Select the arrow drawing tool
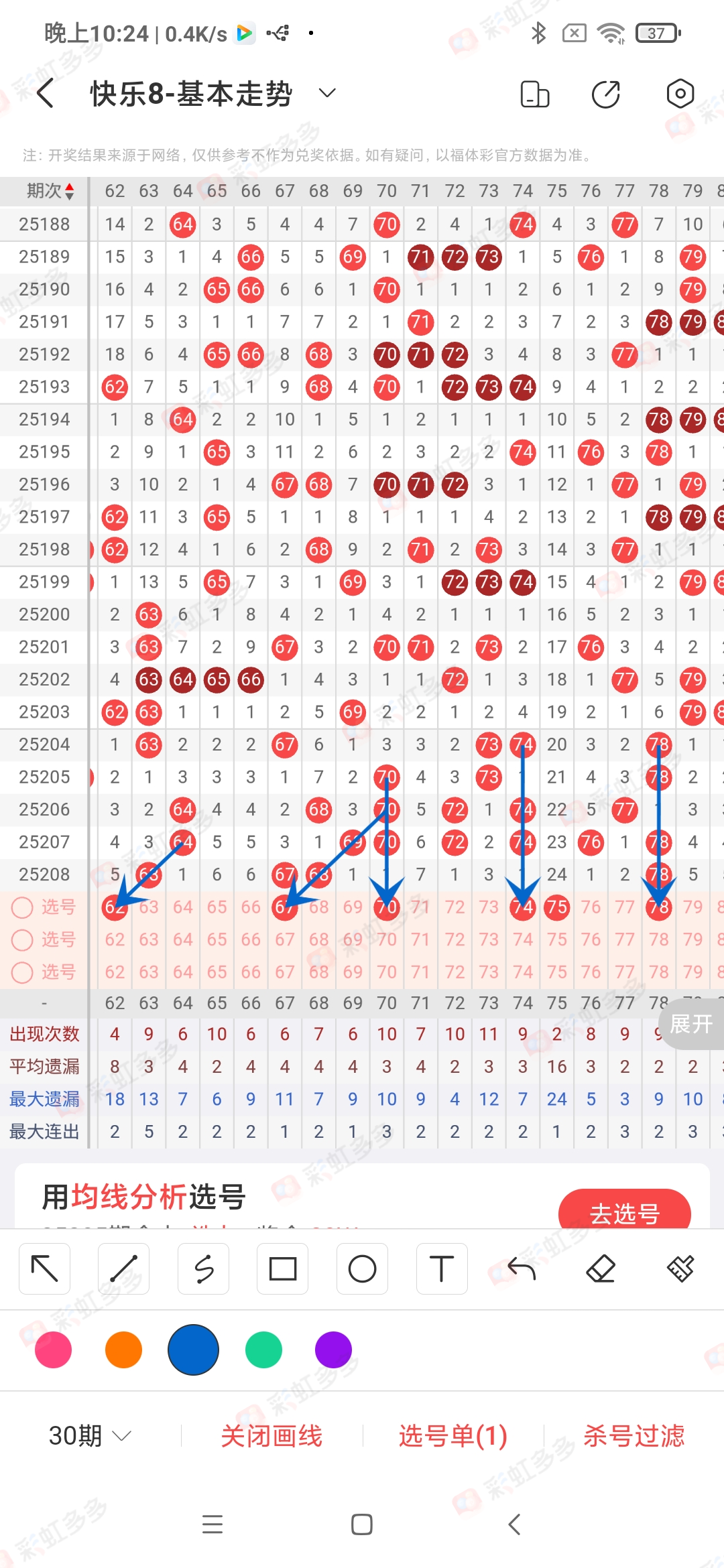The height and width of the screenshot is (1568, 724). click(45, 1268)
